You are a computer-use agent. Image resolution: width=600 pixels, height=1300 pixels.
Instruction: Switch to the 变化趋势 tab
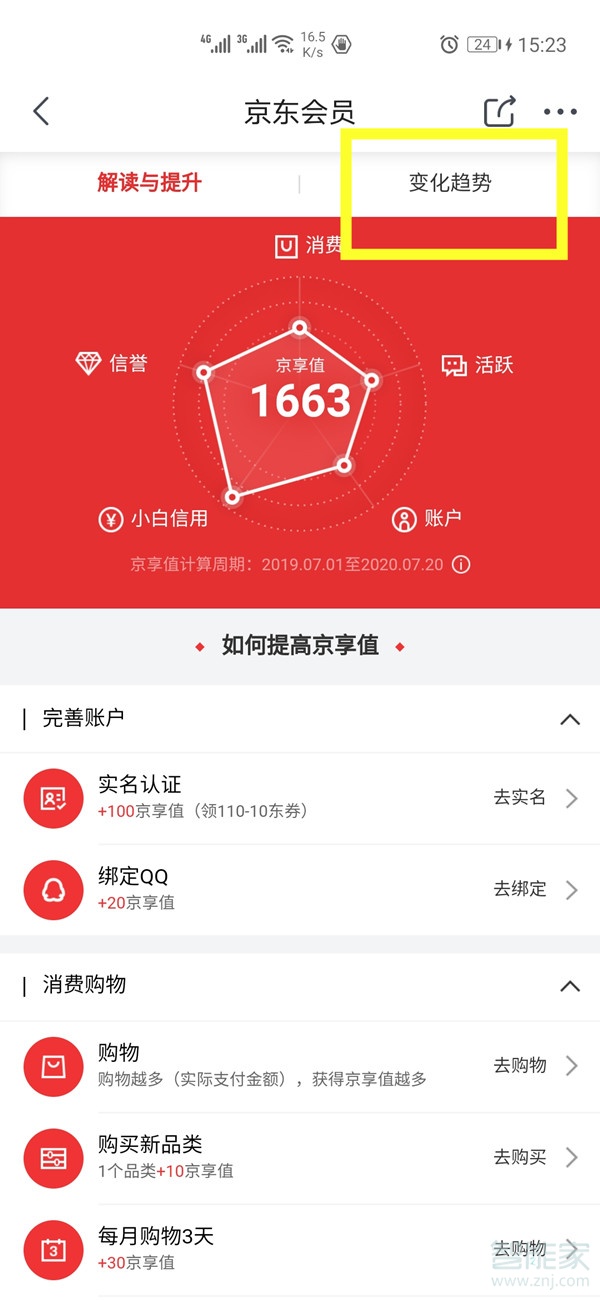[x=450, y=183]
